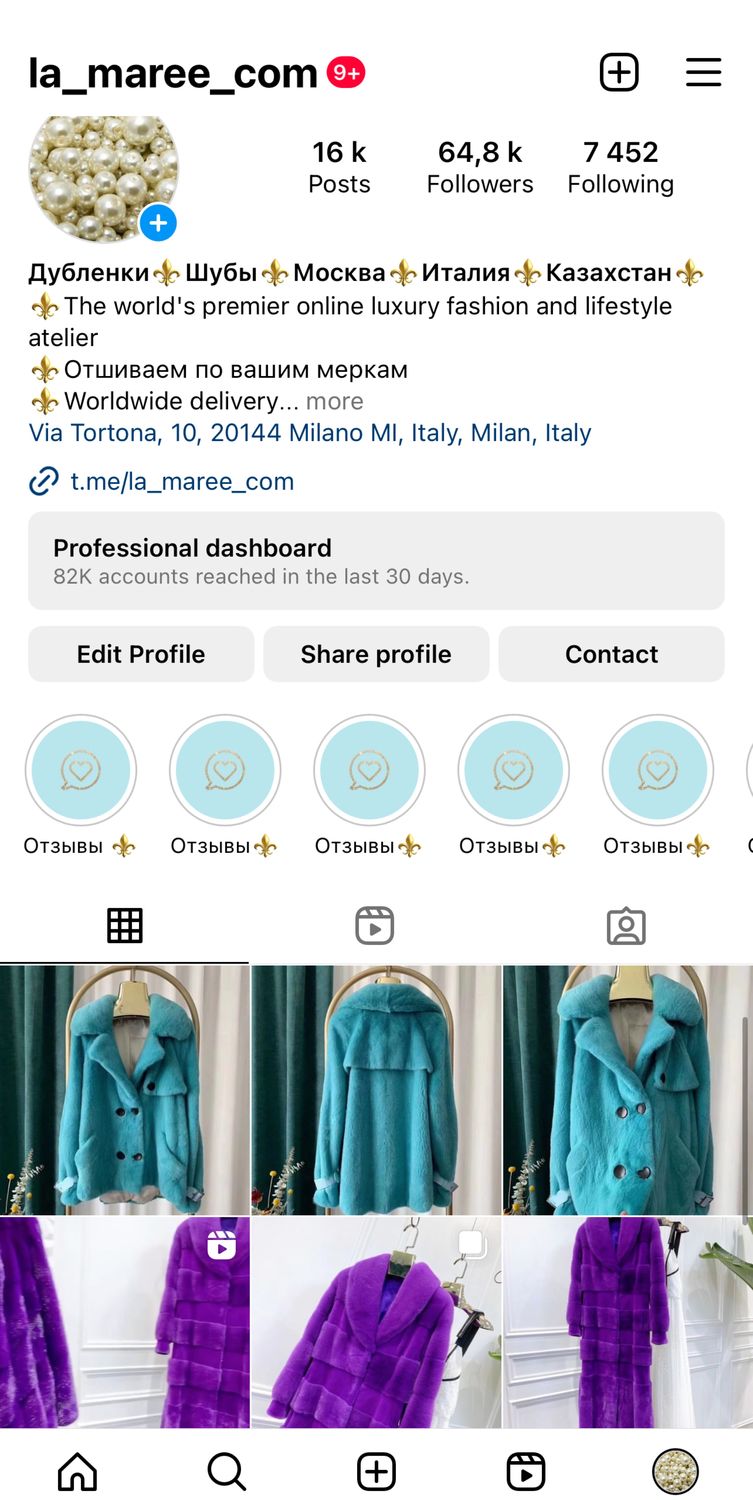
Task: Open the purple fur coat reel post
Action: click(124, 1323)
